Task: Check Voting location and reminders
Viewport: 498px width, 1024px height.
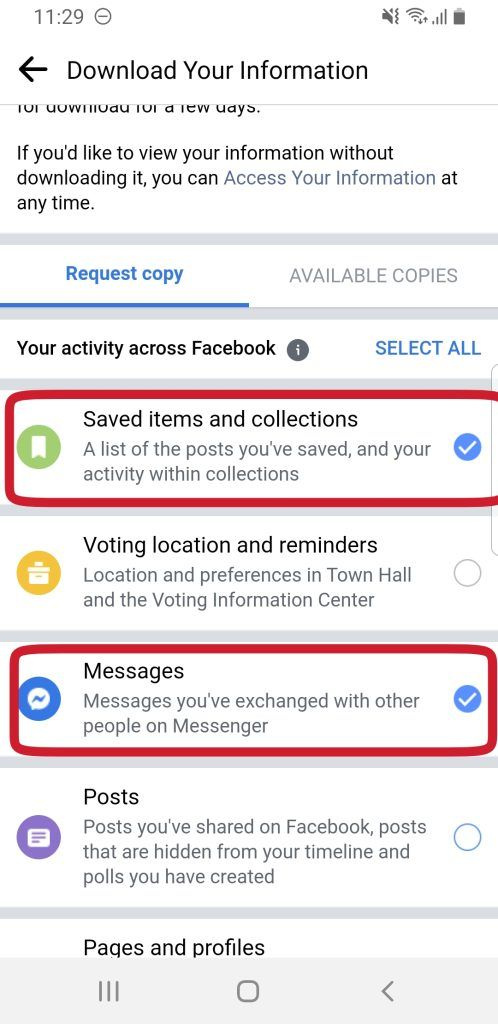Action: [x=467, y=573]
